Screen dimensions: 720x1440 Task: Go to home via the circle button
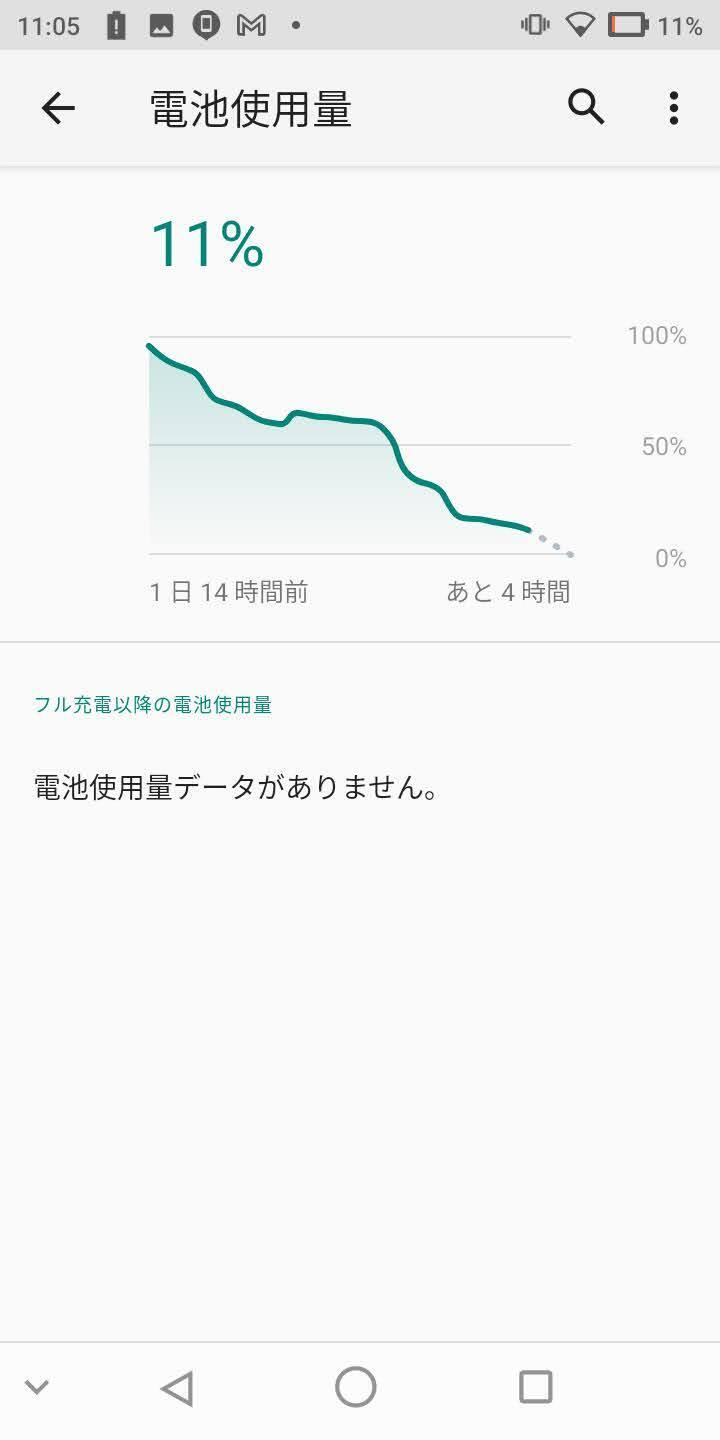(x=356, y=1387)
